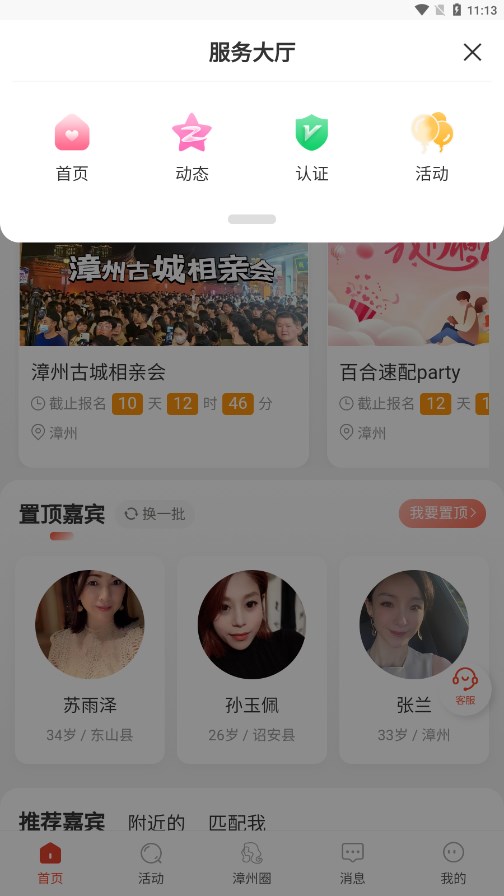This screenshot has height=896, width=504.
Task: Refresh featured guests with 换一批
Action: [x=155, y=514]
